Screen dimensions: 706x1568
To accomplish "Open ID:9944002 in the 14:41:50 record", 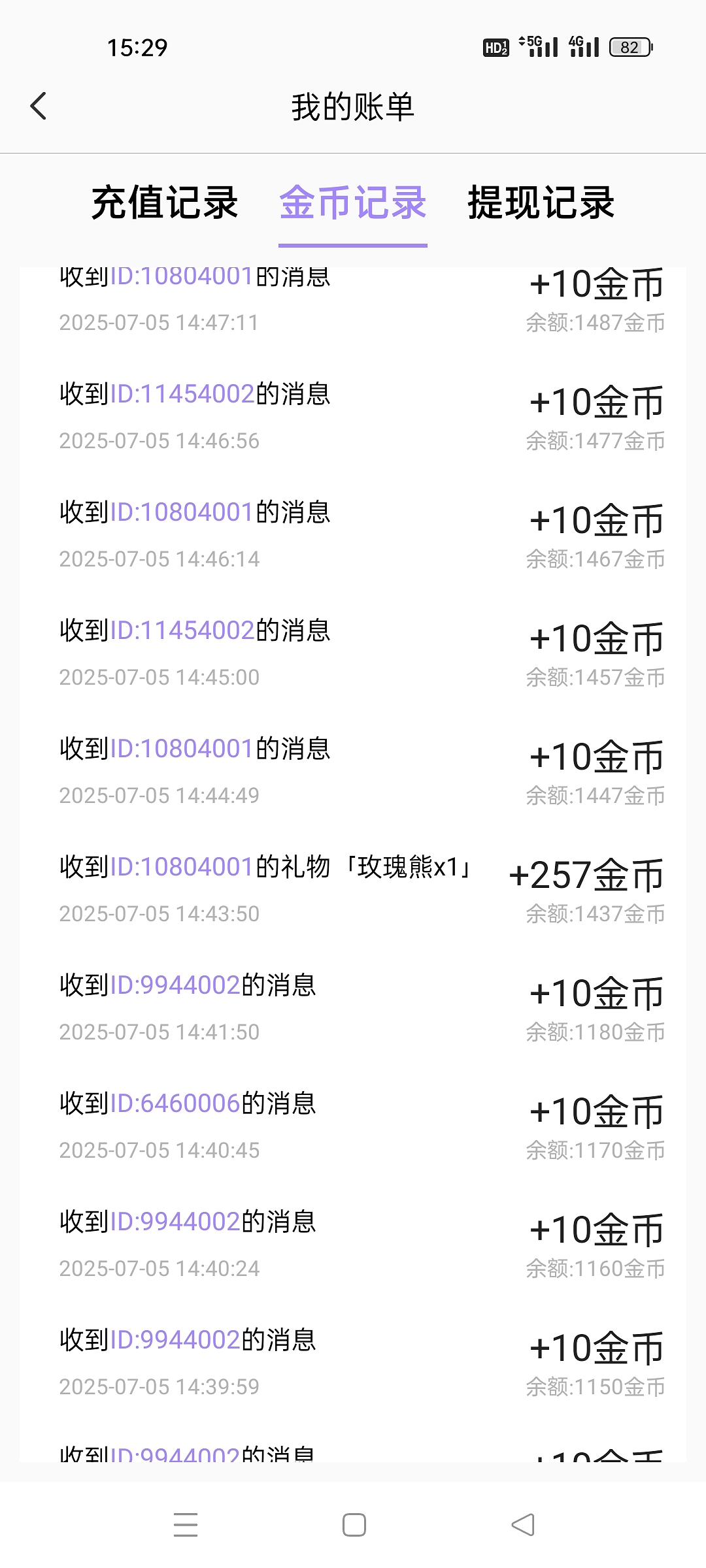I will pyautogui.click(x=176, y=985).
